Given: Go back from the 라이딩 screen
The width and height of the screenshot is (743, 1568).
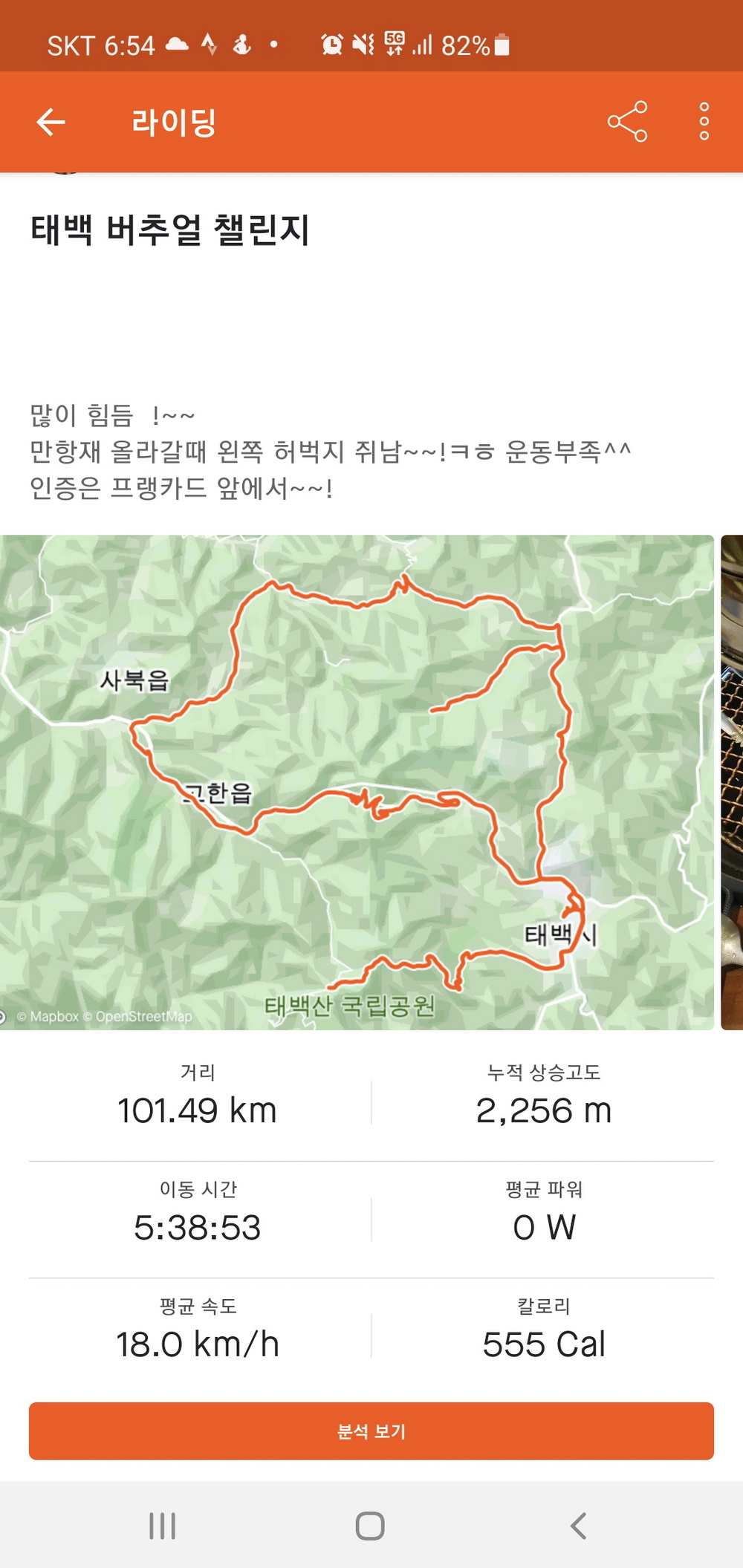Looking at the screenshot, I should pyautogui.click(x=51, y=122).
